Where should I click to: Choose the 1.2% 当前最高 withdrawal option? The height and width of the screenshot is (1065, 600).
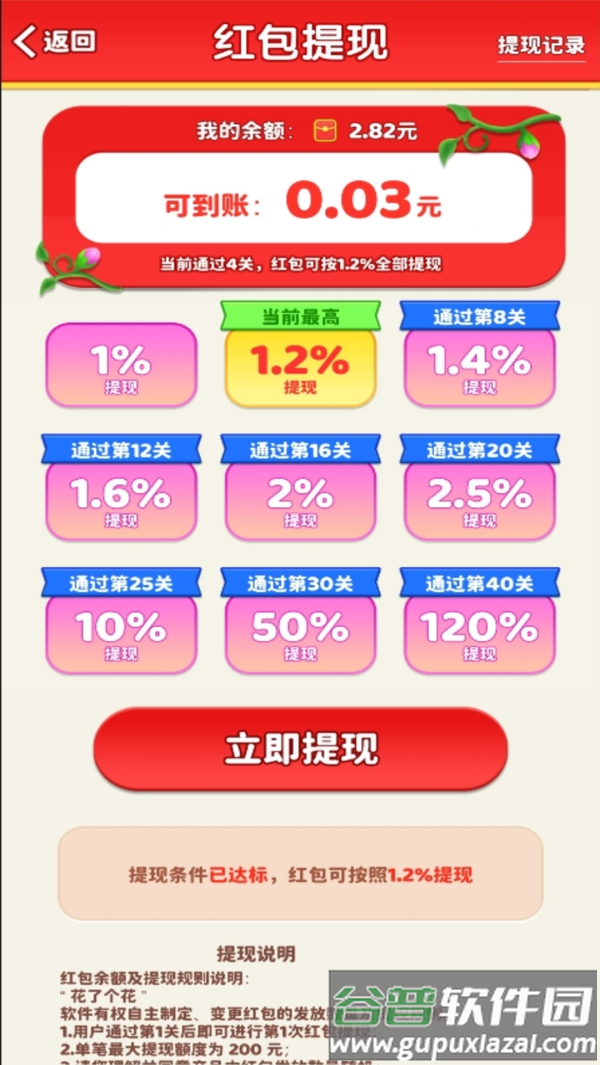tap(300, 366)
